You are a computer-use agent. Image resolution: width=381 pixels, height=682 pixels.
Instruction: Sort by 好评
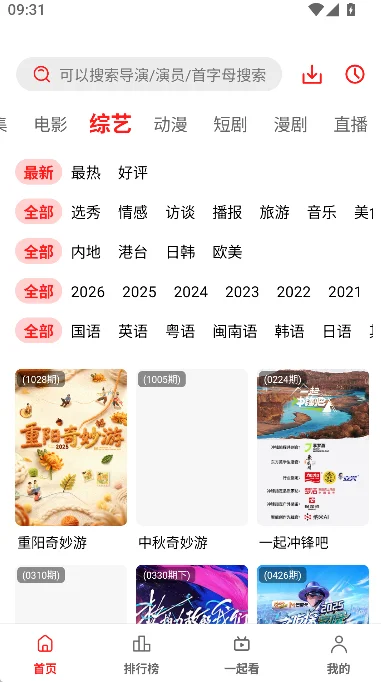tap(133, 173)
